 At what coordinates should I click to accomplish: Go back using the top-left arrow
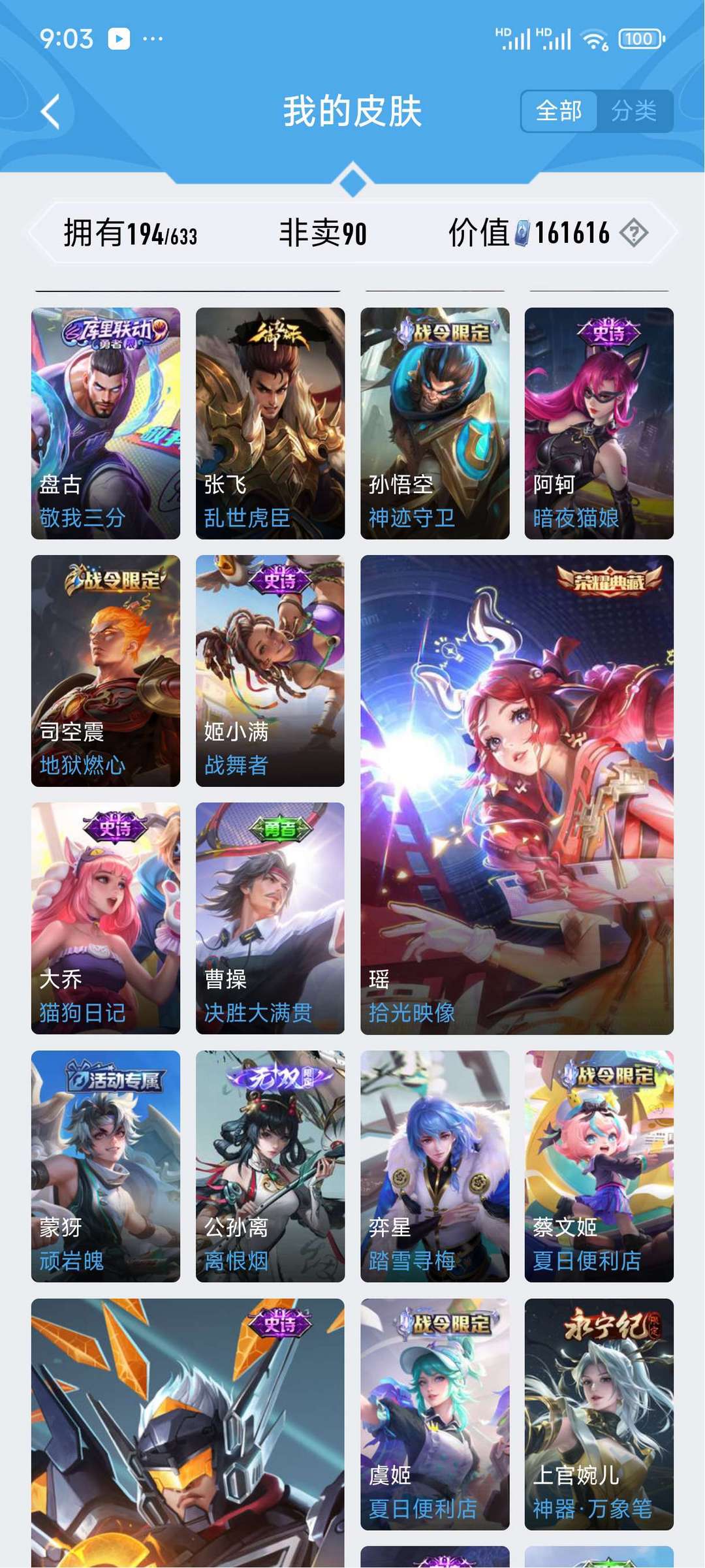[x=50, y=111]
